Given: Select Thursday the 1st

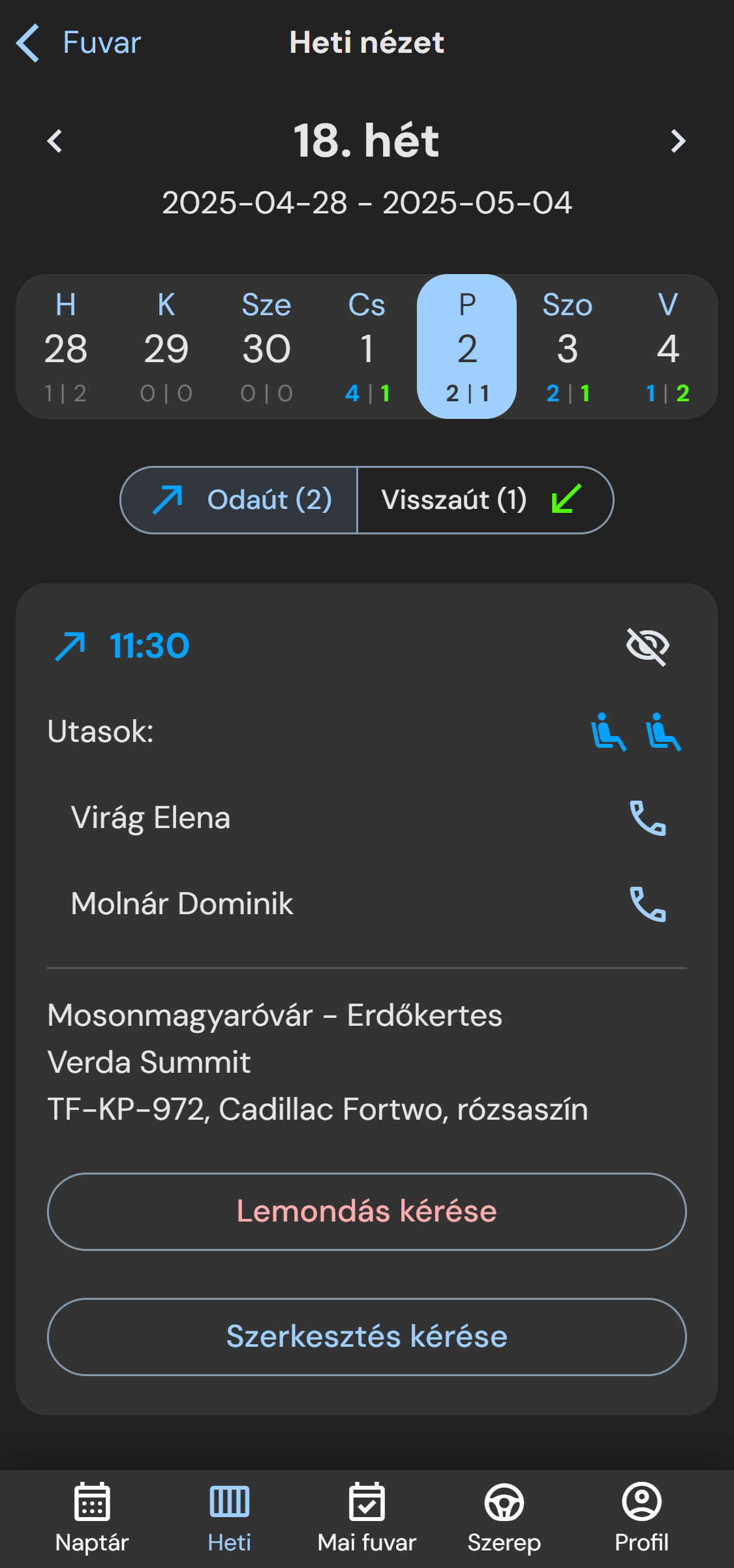Looking at the screenshot, I should click(367, 347).
